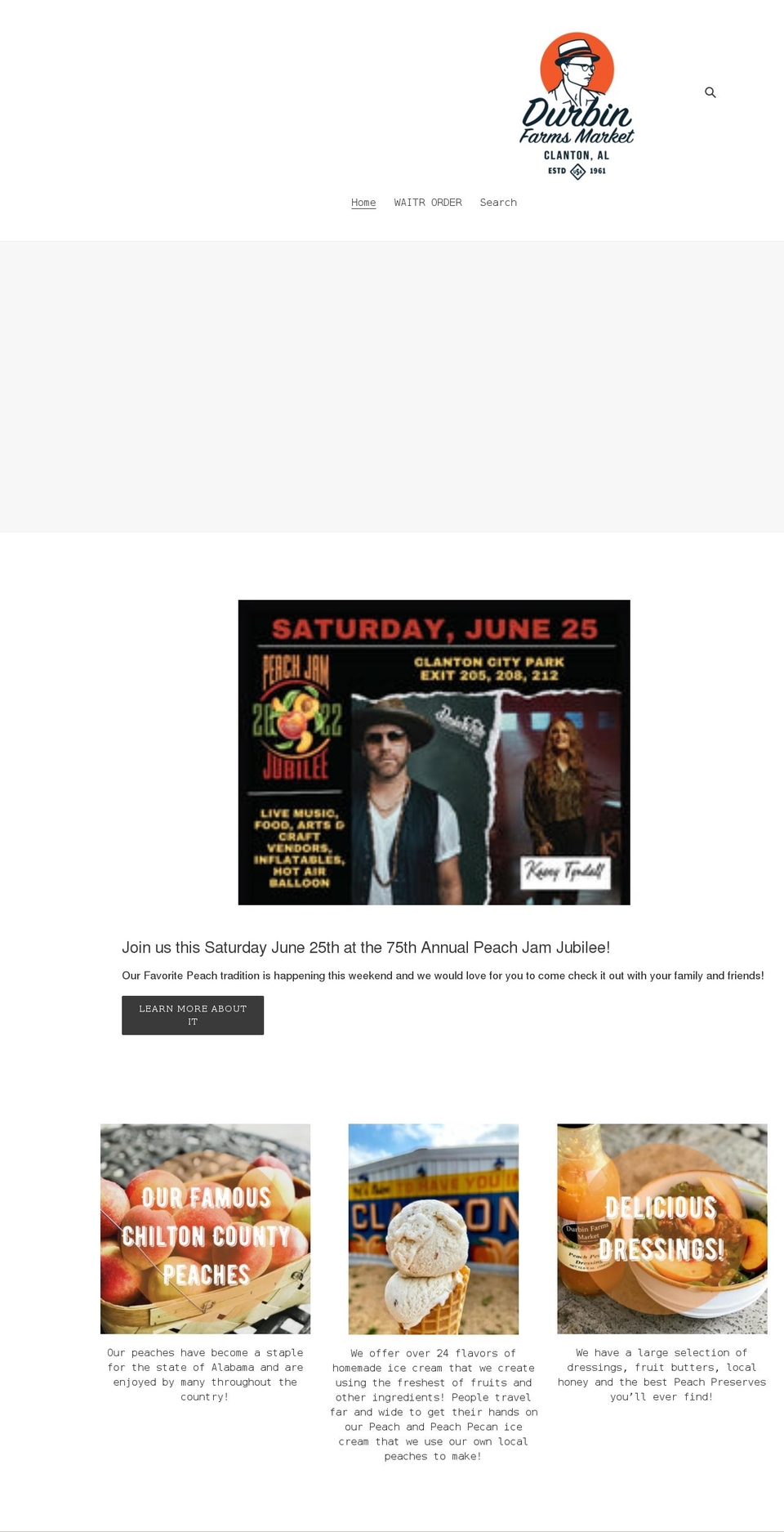The width and height of the screenshot is (784, 1532).
Task: Click the Peach Jam Jubilee event poster
Action: pyautogui.click(x=434, y=752)
